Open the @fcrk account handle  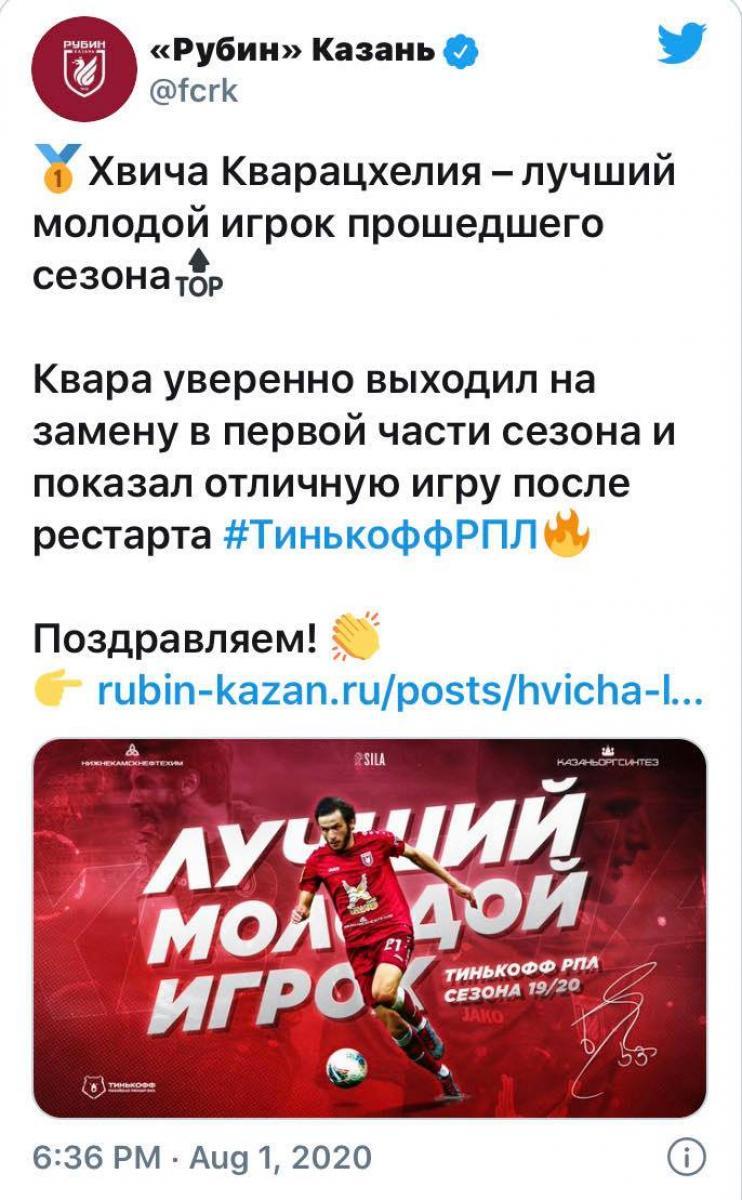click(x=194, y=91)
